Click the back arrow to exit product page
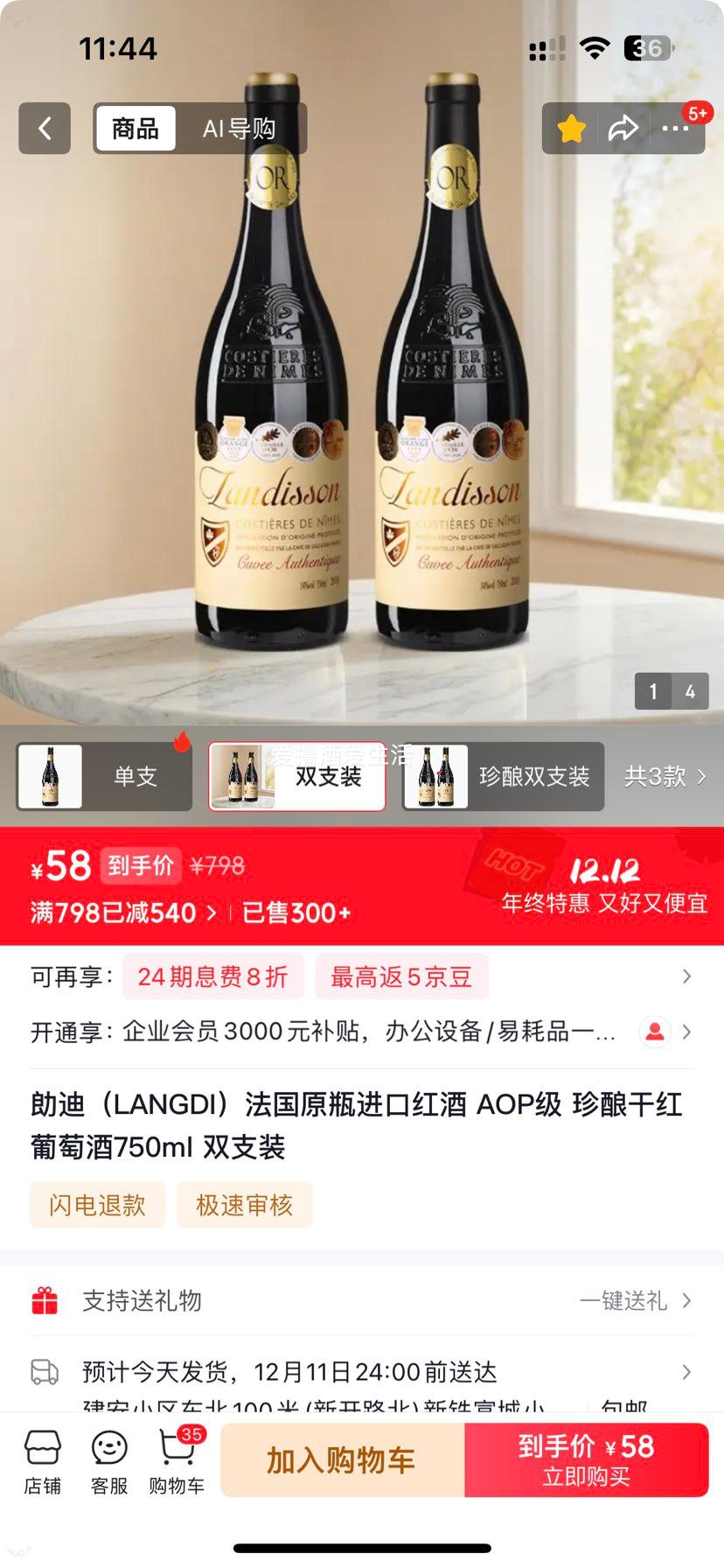The width and height of the screenshot is (724, 1568). [45, 128]
